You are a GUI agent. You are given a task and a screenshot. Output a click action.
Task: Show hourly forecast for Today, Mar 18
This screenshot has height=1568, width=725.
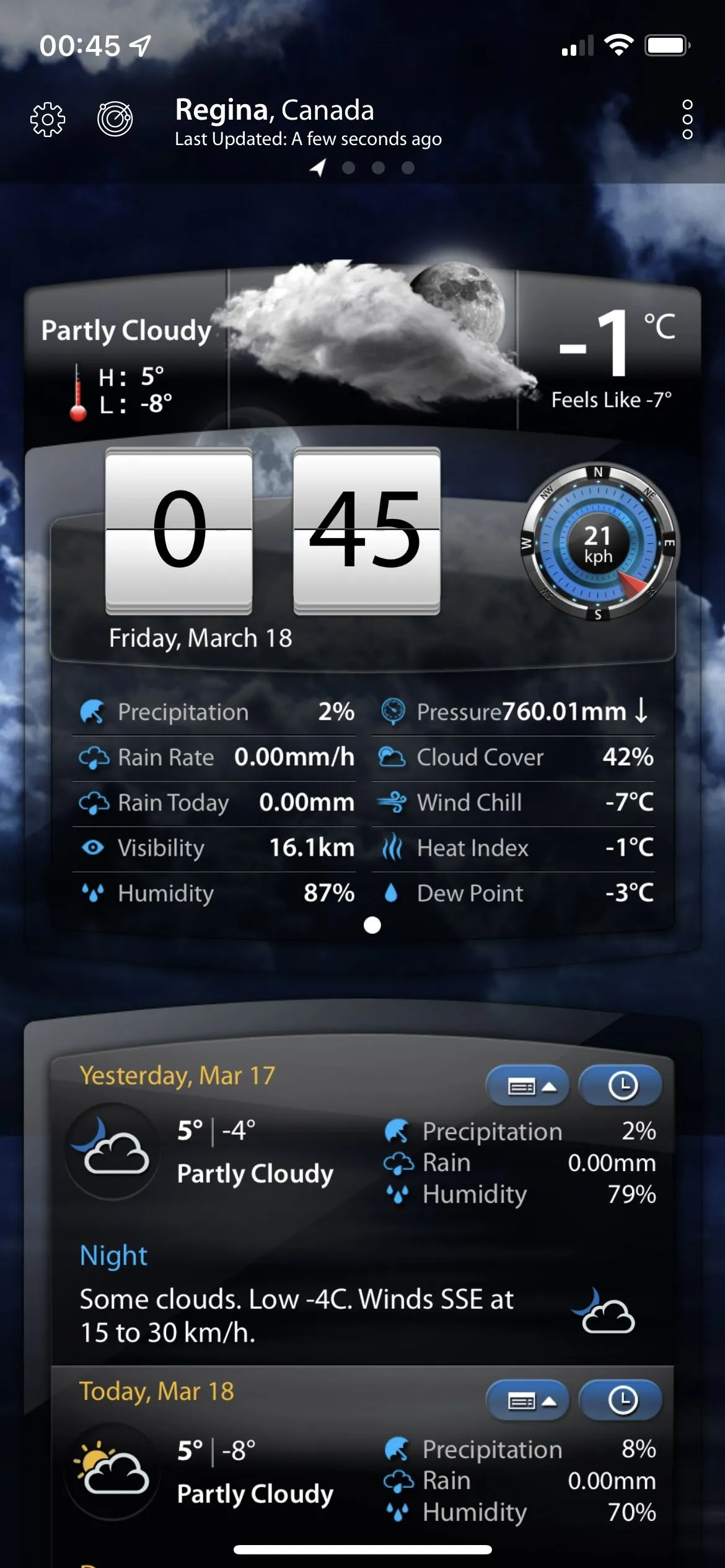622,1400
